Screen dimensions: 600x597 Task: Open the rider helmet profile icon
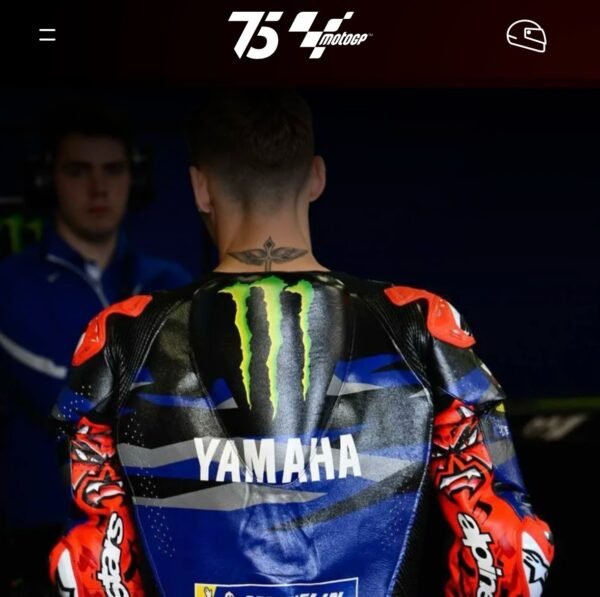(x=526, y=36)
